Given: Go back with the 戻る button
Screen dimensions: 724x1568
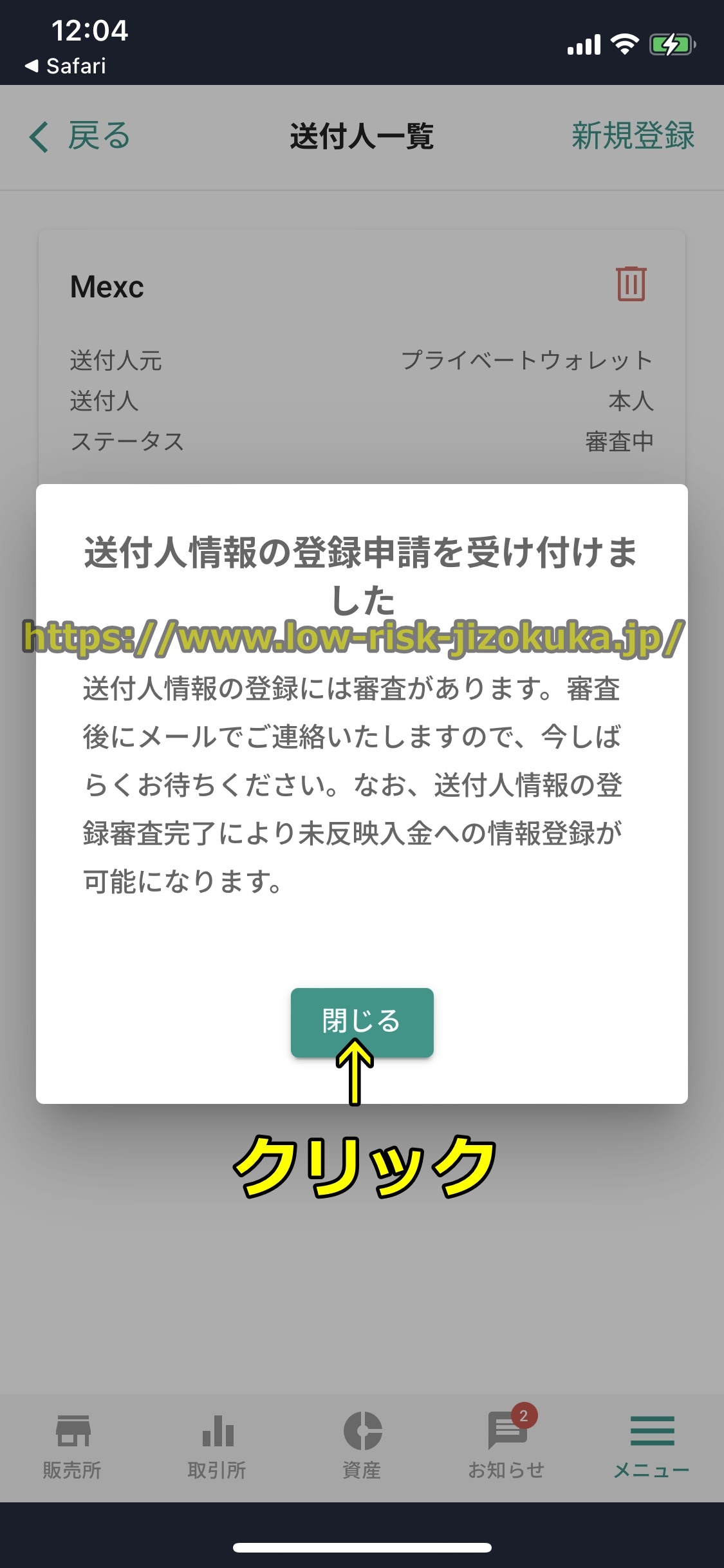Looking at the screenshot, I should click(80, 136).
